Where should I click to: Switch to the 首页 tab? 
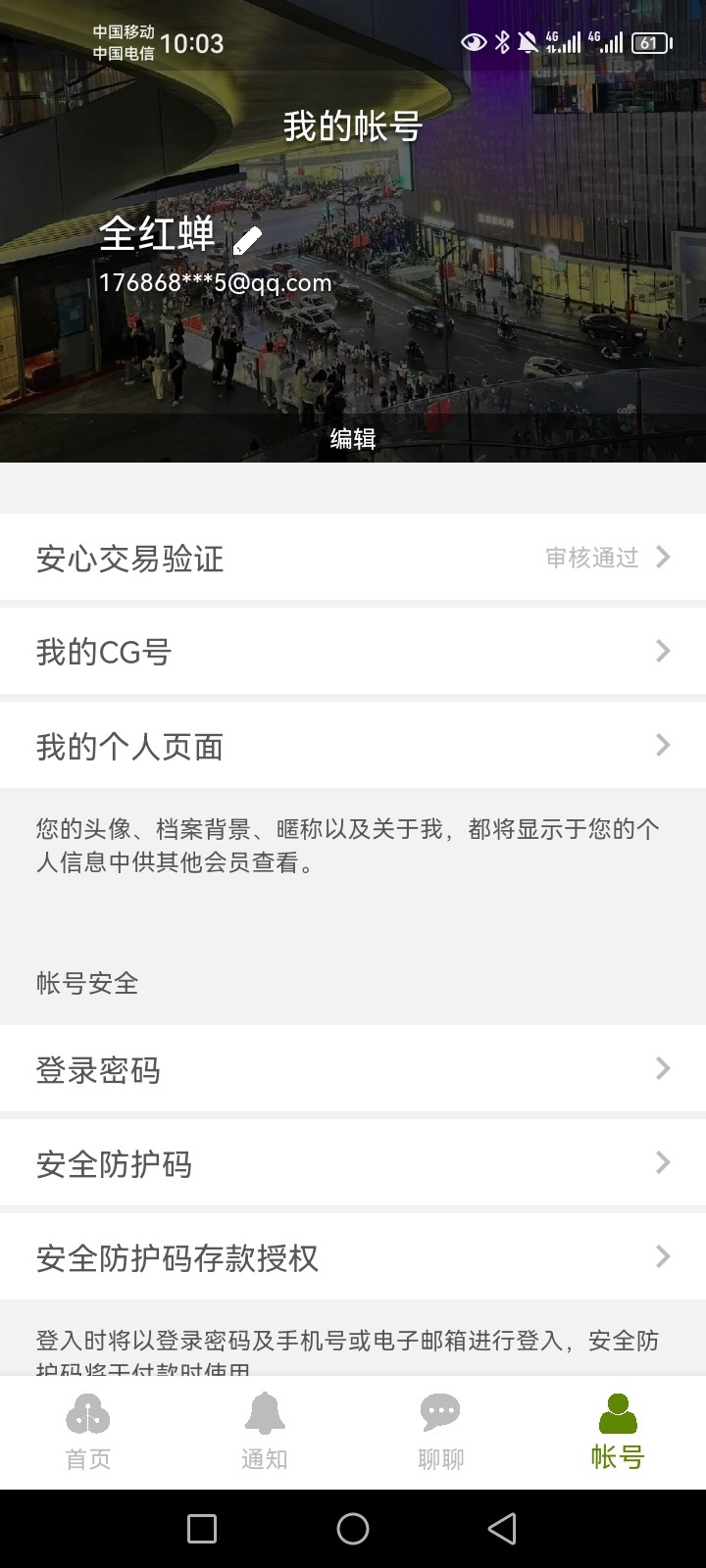coord(88,1433)
